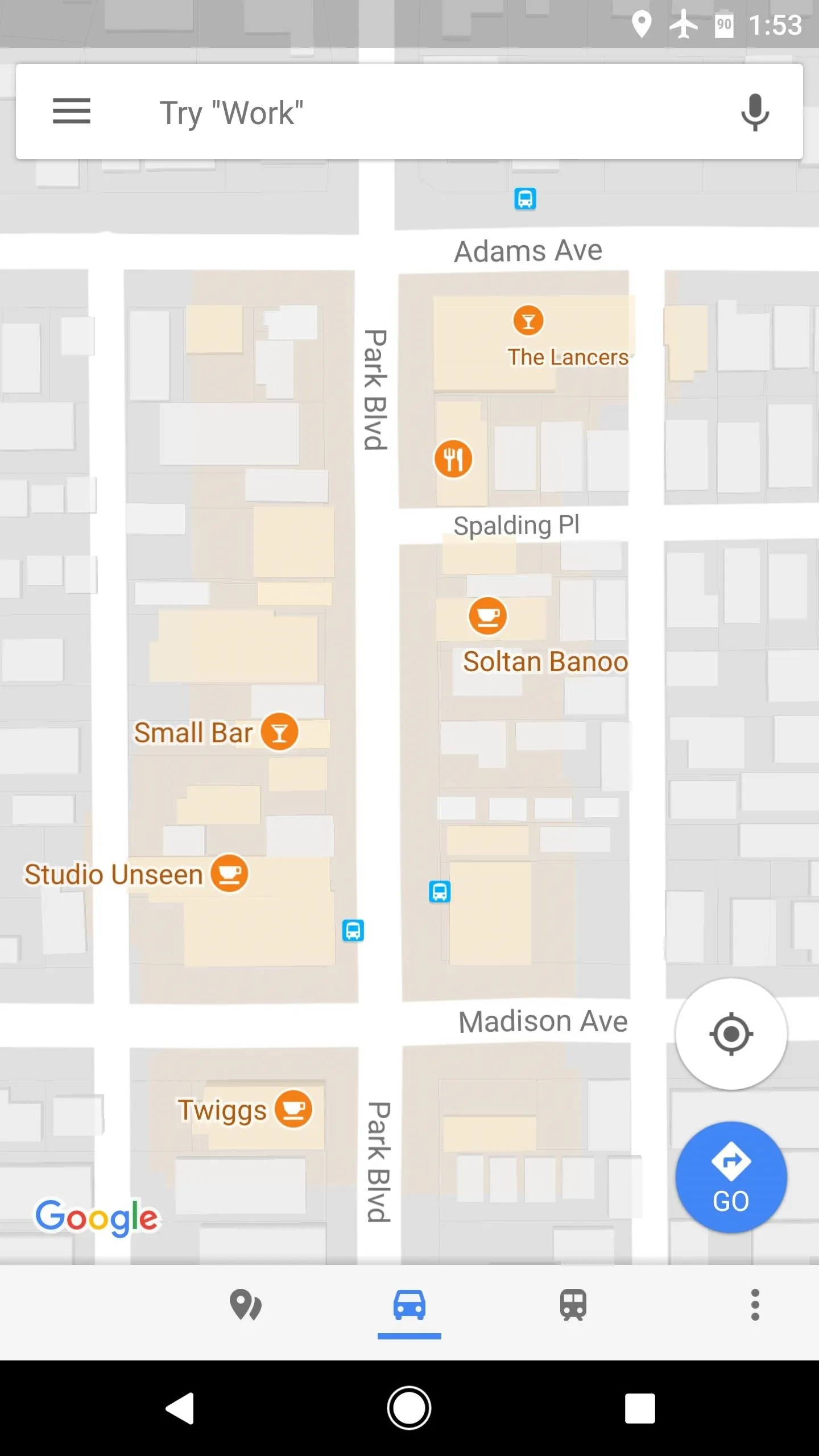
Task: Select the Studio Unseen marker
Action: click(x=229, y=874)
